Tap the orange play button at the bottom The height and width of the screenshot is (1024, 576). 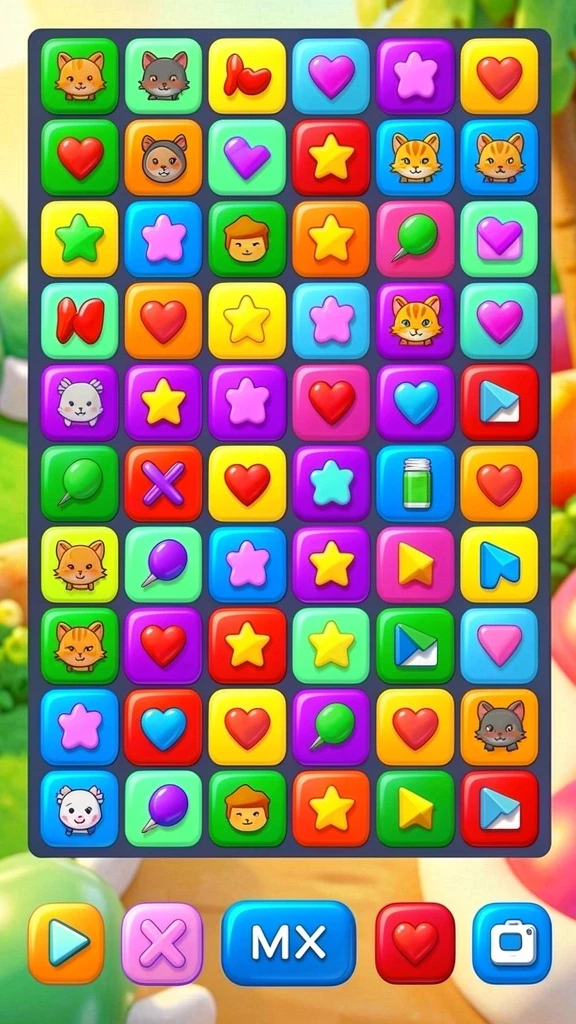[x=66, y=943]
